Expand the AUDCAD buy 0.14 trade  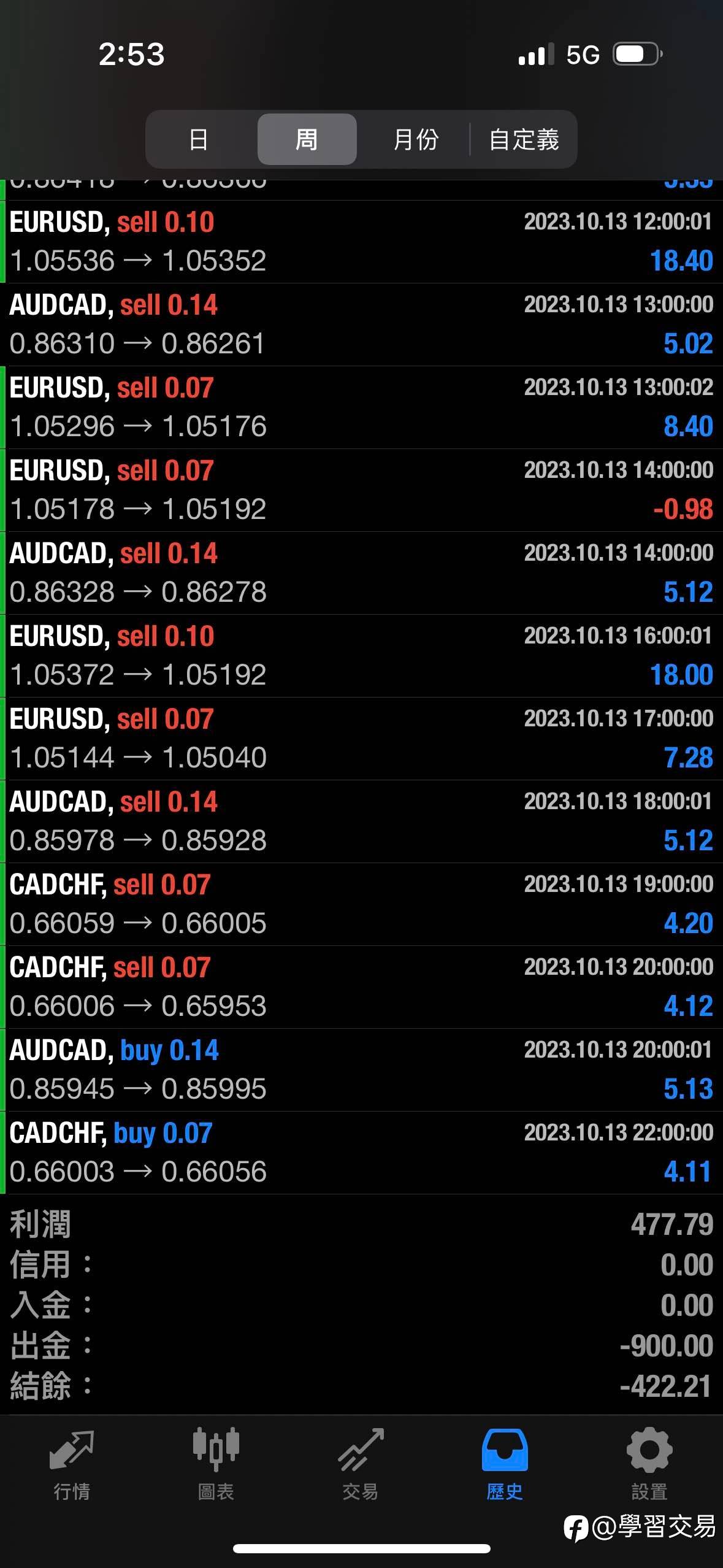(361, 1070)
